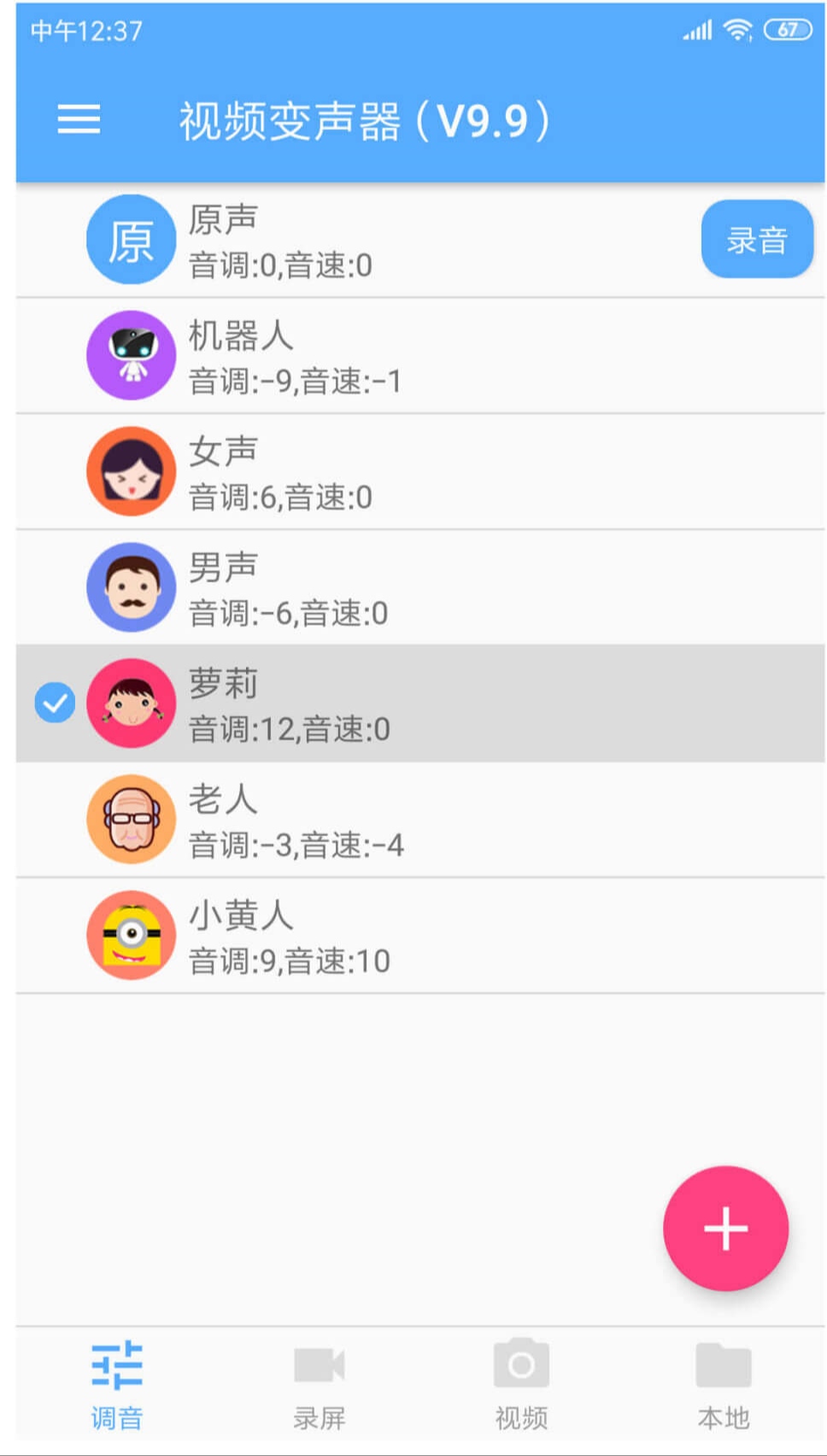
Task: Choose the 机器人 robot voice
Action: pyautogui.click(x=420, y=356)
